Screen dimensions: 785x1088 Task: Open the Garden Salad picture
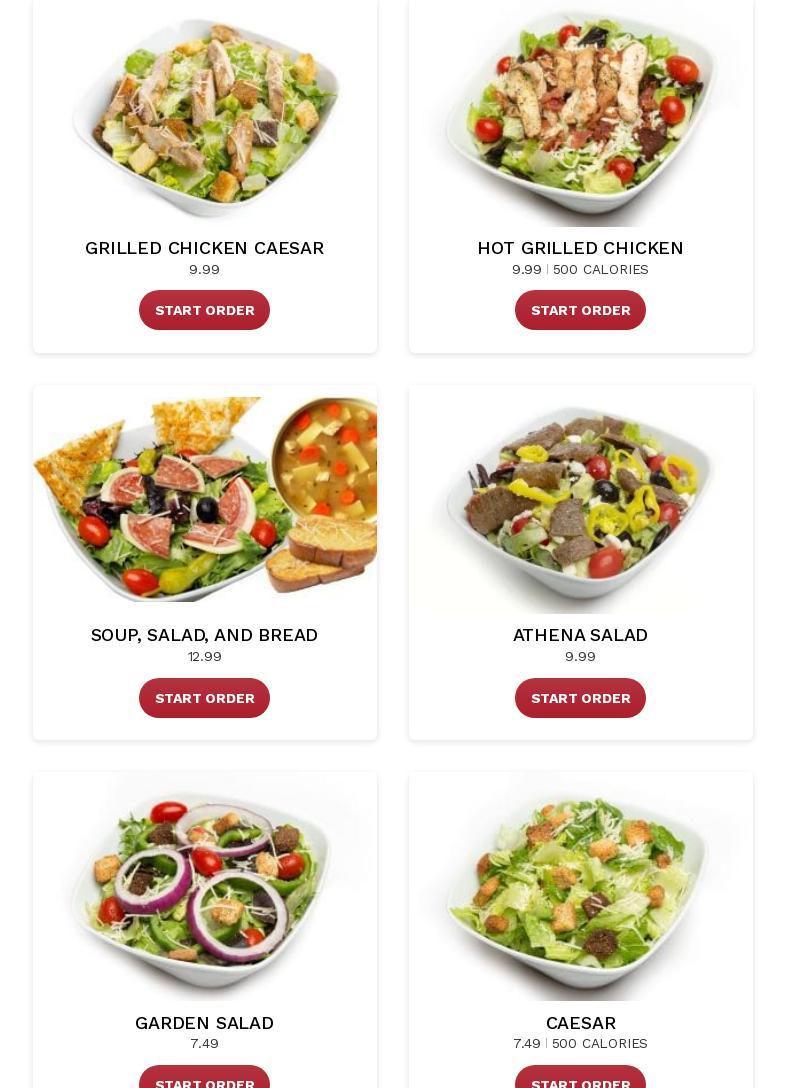[204, 888]
